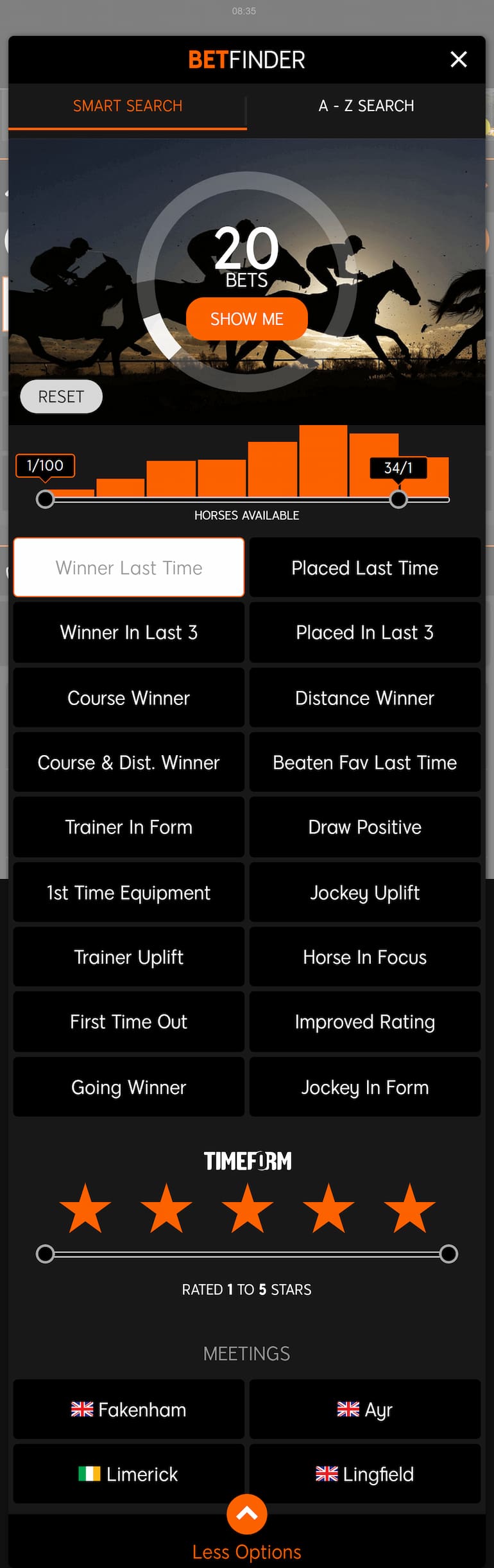The height and width of the screenshot is (1568, 494).
Task: Deselect the Winner Last Time filter
Action: [129, 568]
